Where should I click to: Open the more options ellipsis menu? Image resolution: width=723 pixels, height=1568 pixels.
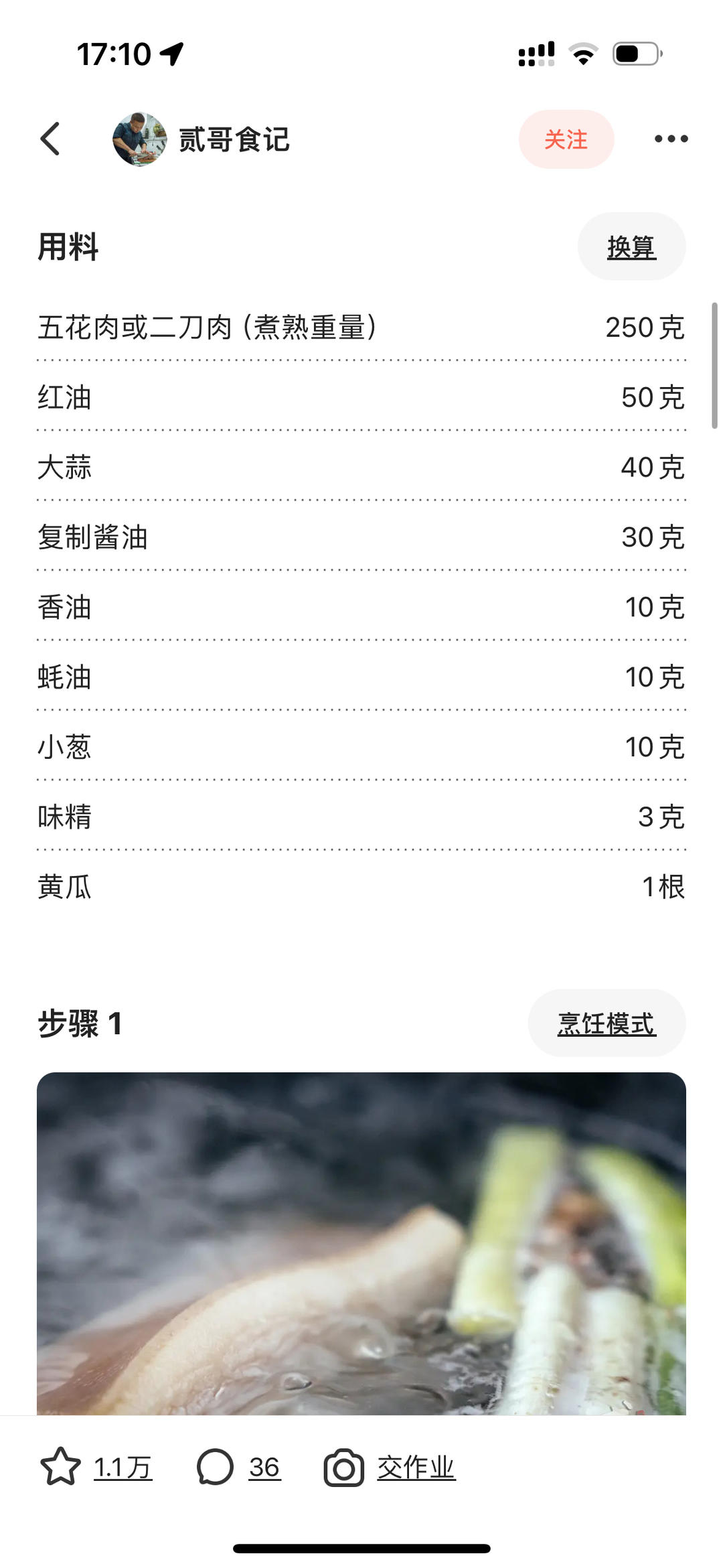click(x=672, y=139)
